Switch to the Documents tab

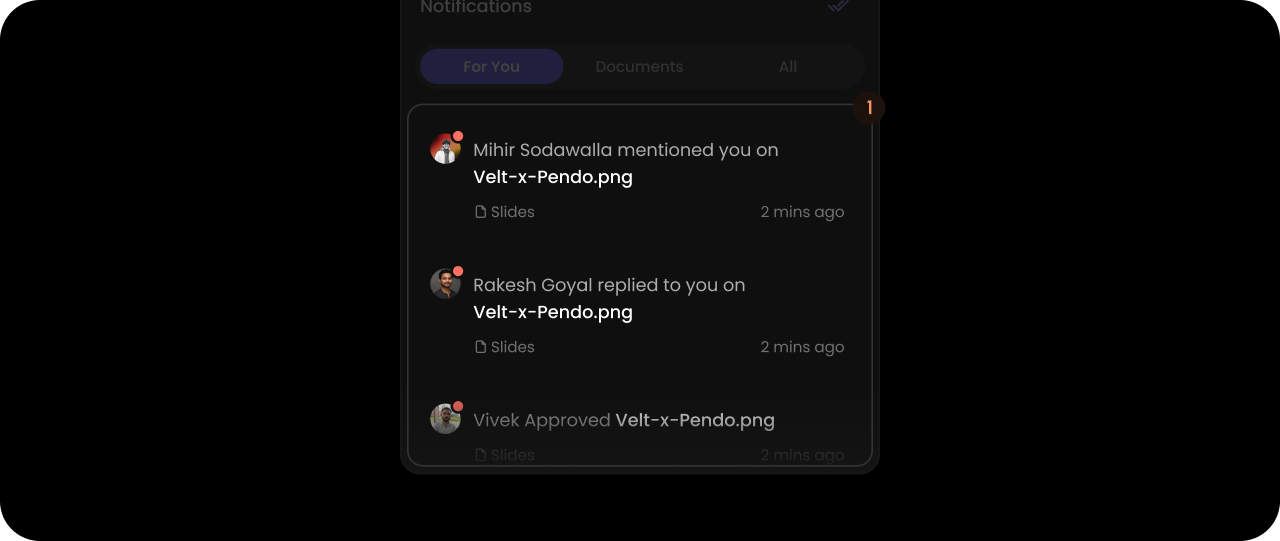click(x=639, y=67)
